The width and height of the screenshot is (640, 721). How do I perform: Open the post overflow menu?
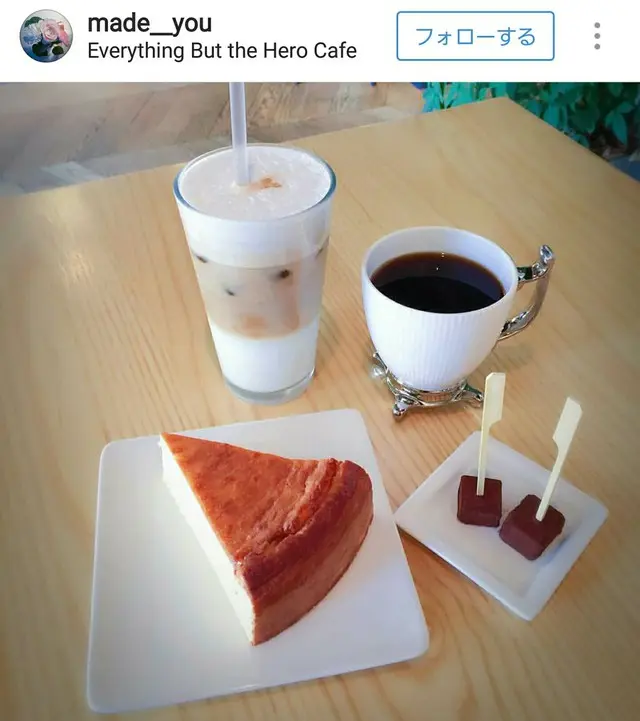pyautogui.click(x=597, y=37)
